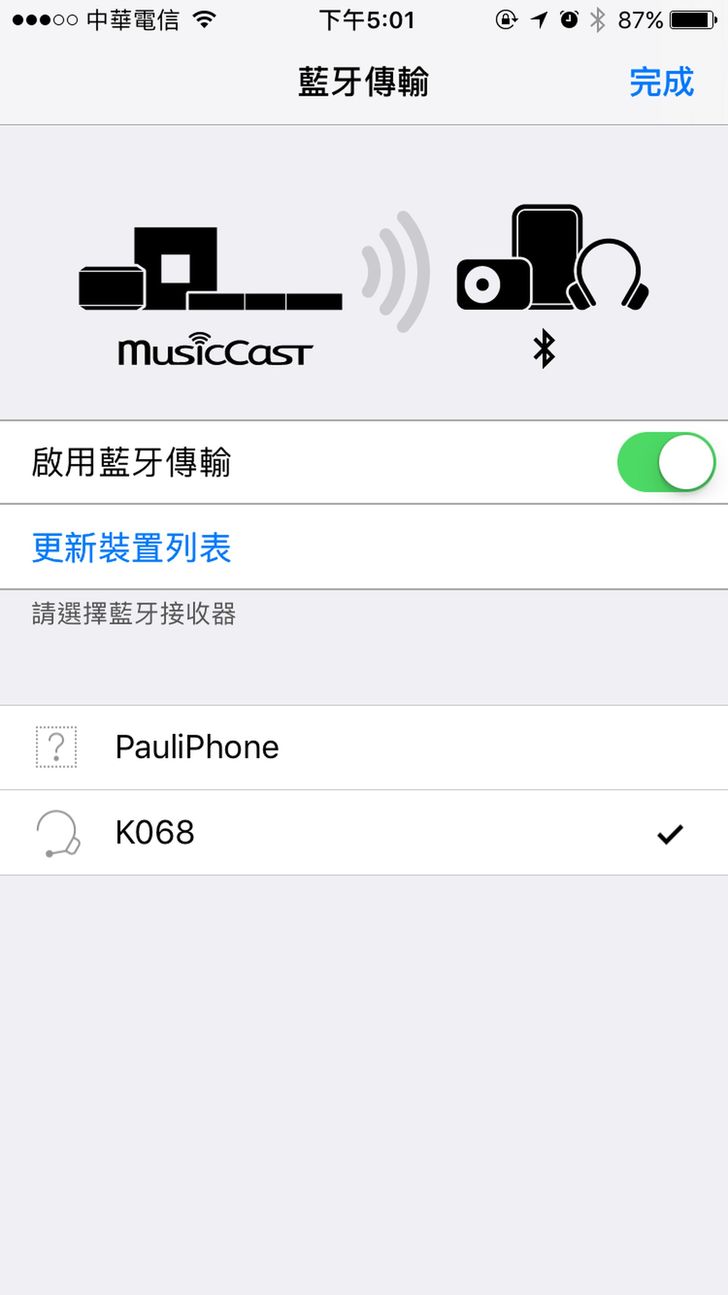
Task: Tap 完成 to finish
Action: coord(661,82)
